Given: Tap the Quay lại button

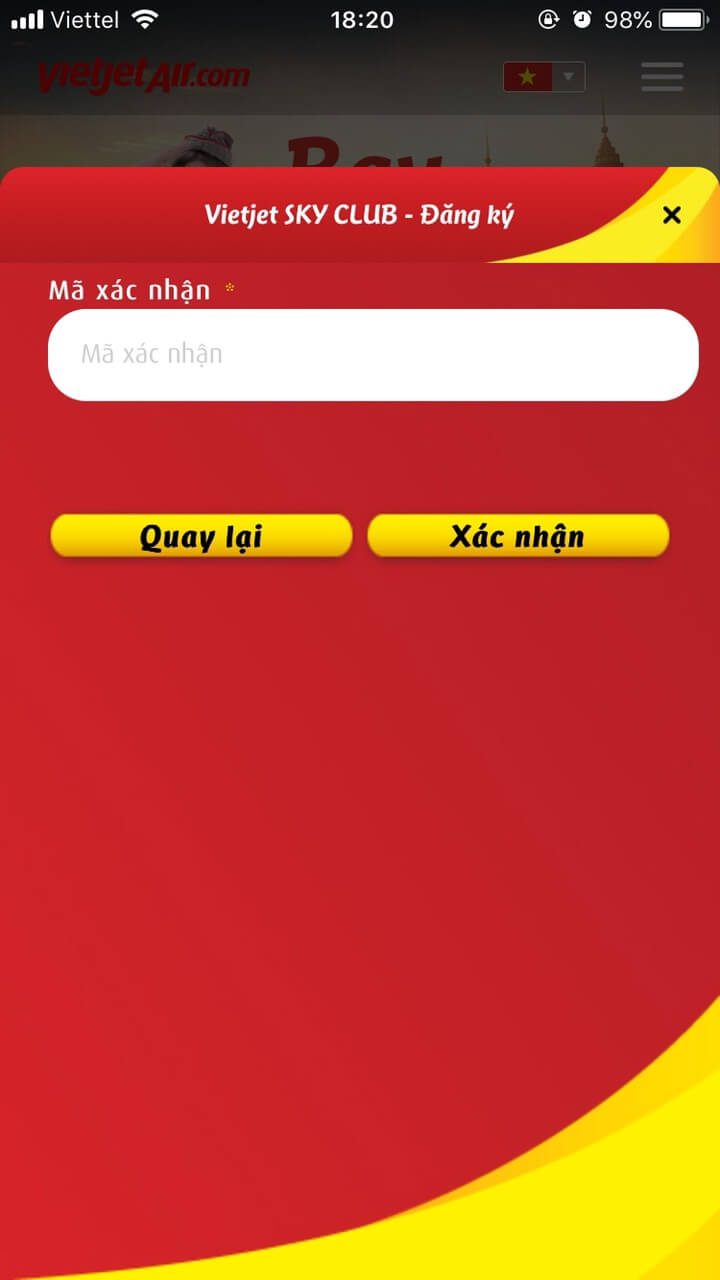Looking at the screenshot, I should pos(201,536).
